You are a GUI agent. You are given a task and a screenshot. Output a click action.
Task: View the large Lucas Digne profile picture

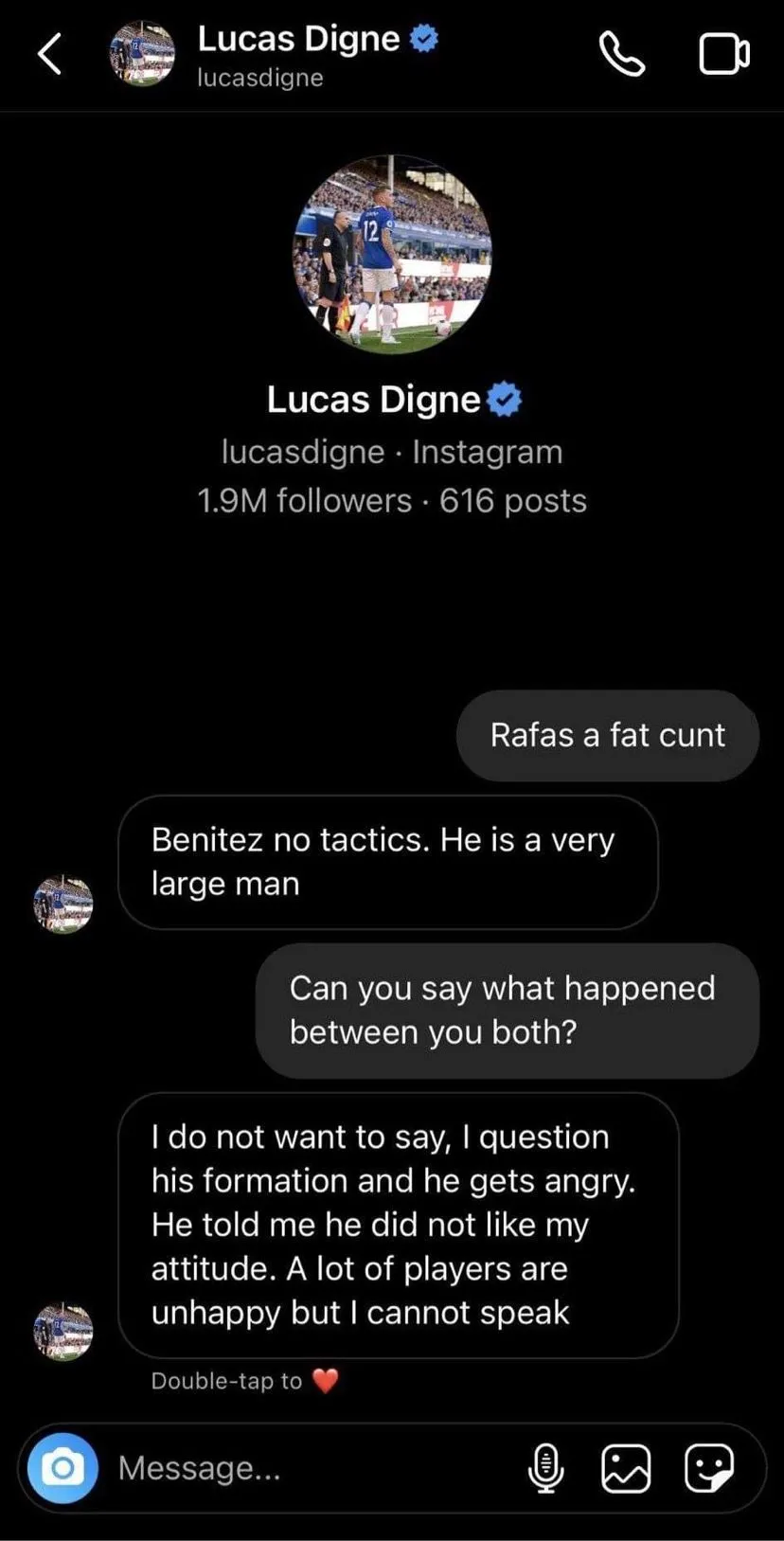point(392,255)
